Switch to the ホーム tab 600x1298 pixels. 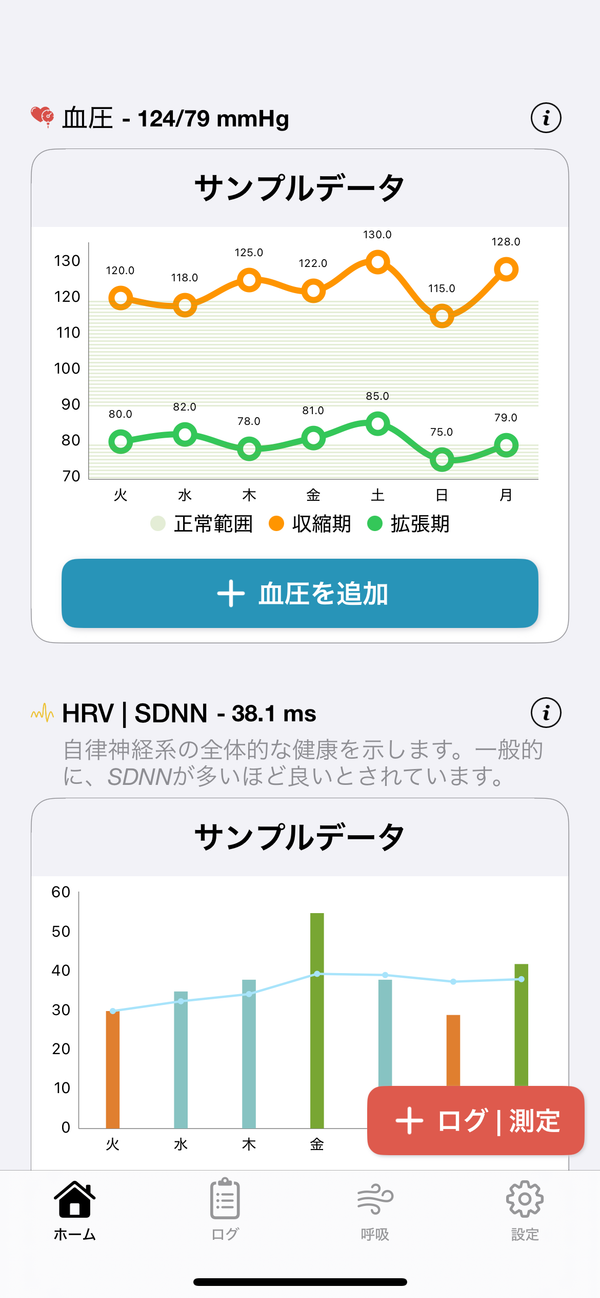coord(75,1211)
